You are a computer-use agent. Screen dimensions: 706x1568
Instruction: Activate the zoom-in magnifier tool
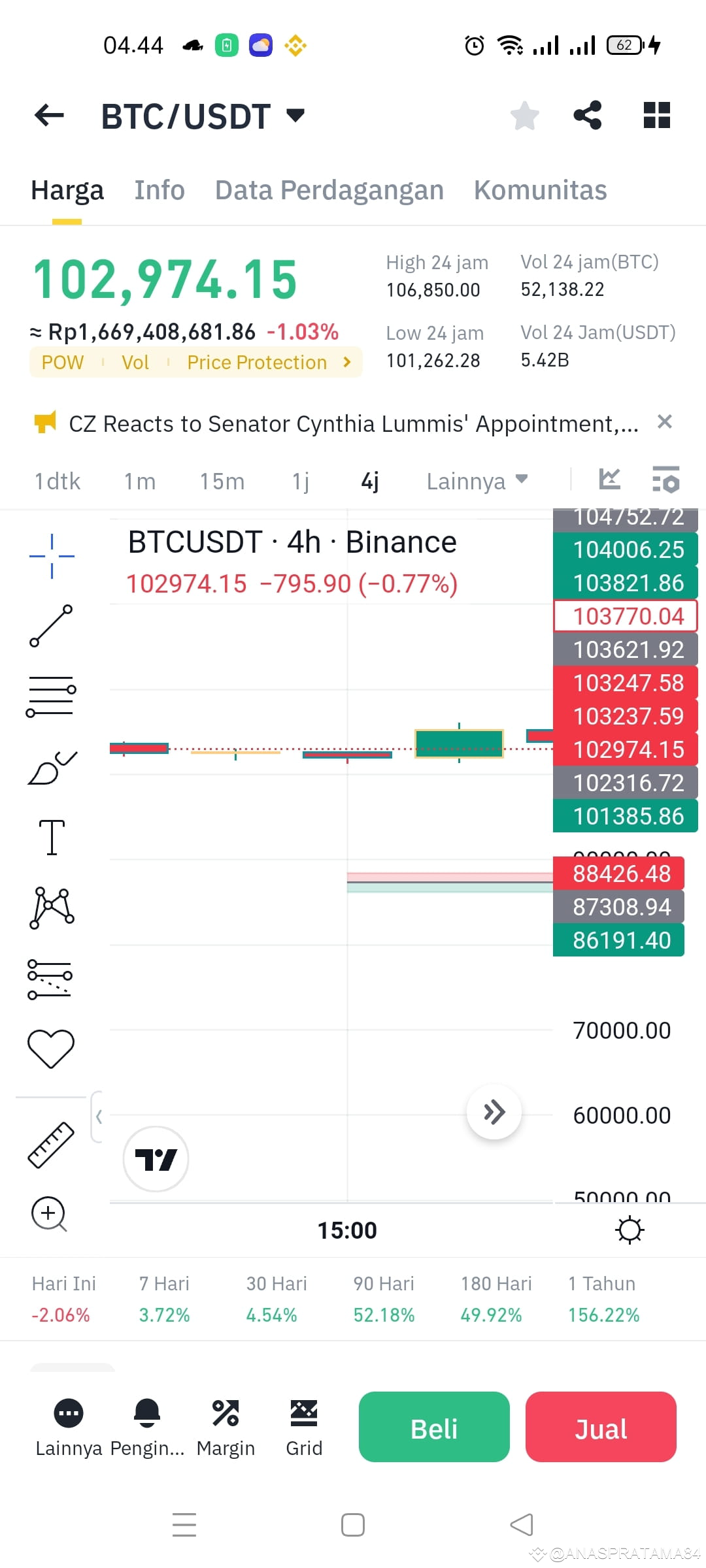(x=49, y=1214)
